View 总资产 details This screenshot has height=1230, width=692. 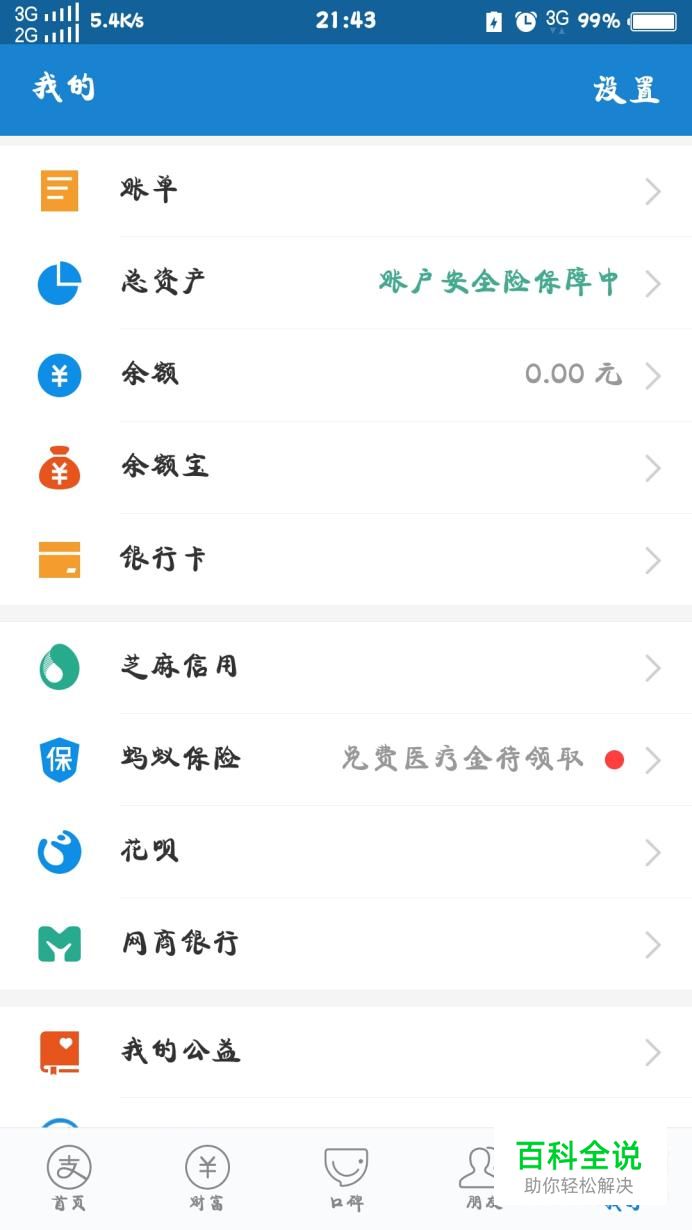[345, 283]
